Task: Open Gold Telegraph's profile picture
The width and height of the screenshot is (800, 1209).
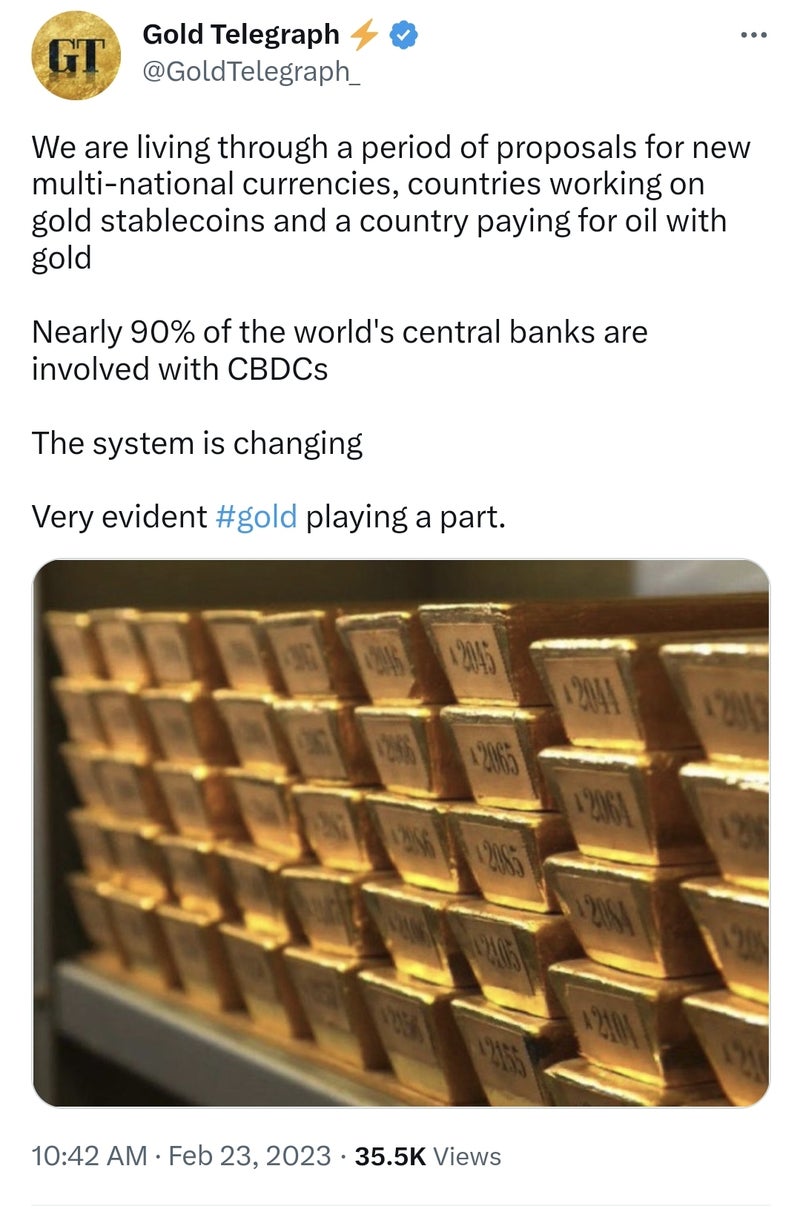Action: pos(76,56)
